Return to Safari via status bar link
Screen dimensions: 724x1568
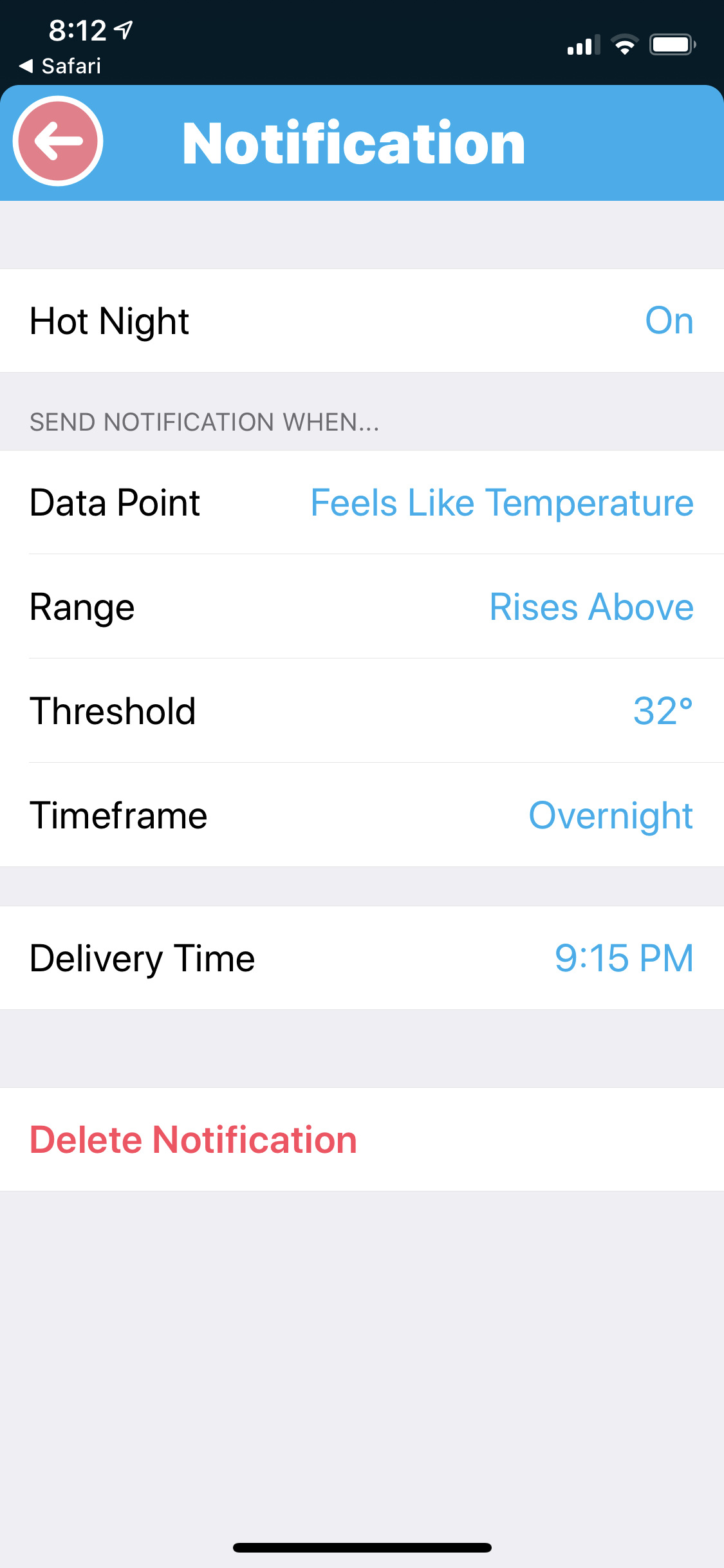[x=60, y=66]
